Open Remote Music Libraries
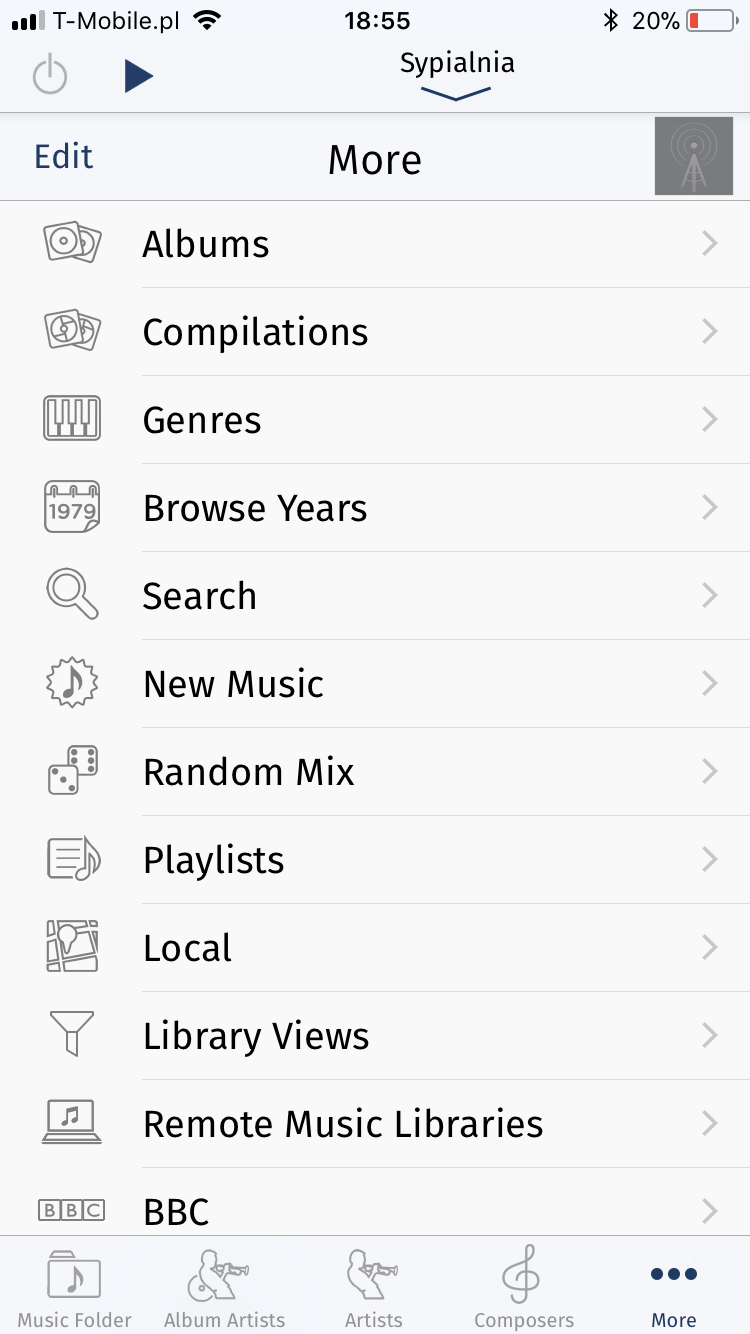 375,1124
